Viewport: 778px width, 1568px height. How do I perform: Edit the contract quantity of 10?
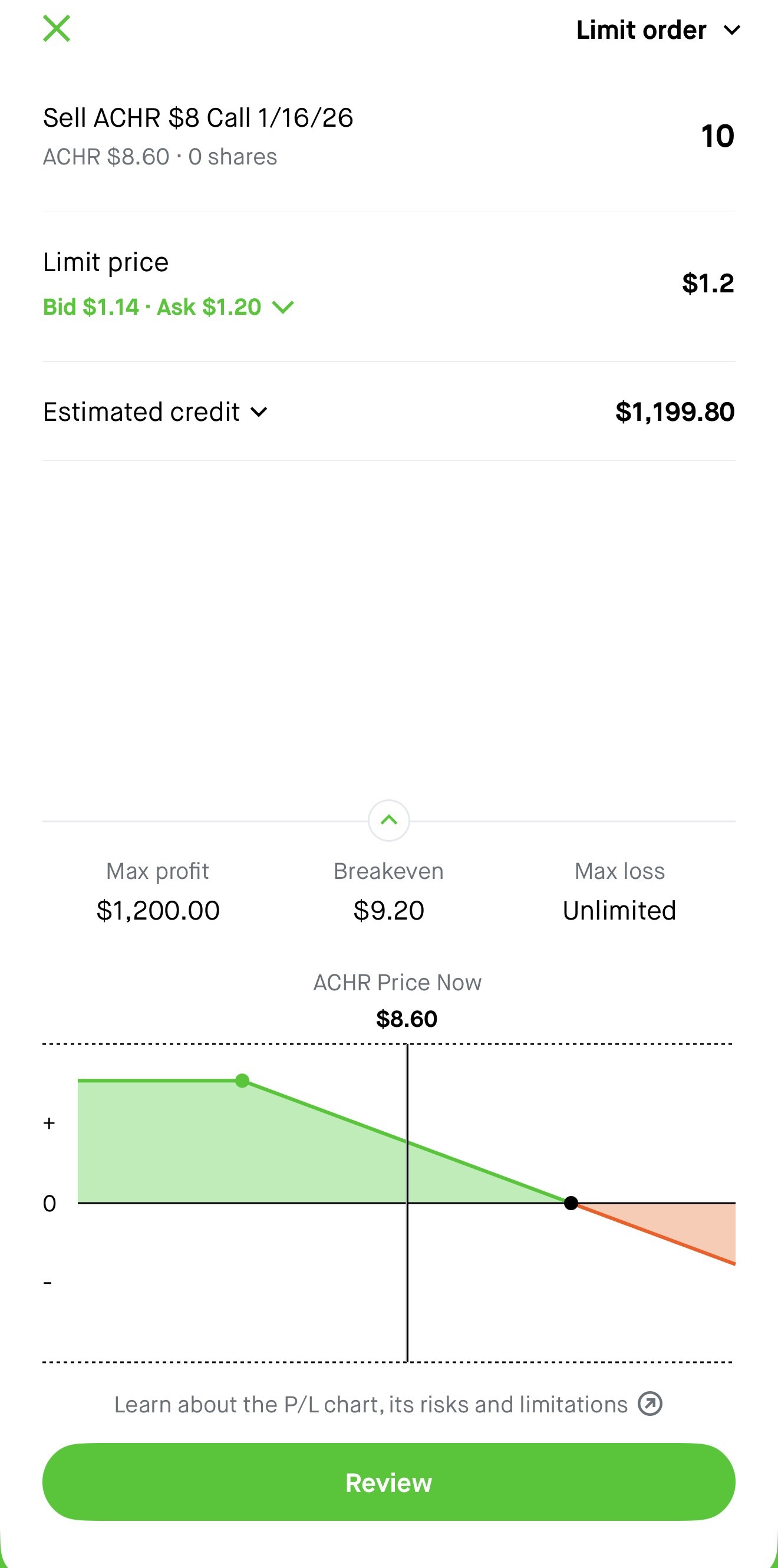pyautogui.click(x=717, y=136)
